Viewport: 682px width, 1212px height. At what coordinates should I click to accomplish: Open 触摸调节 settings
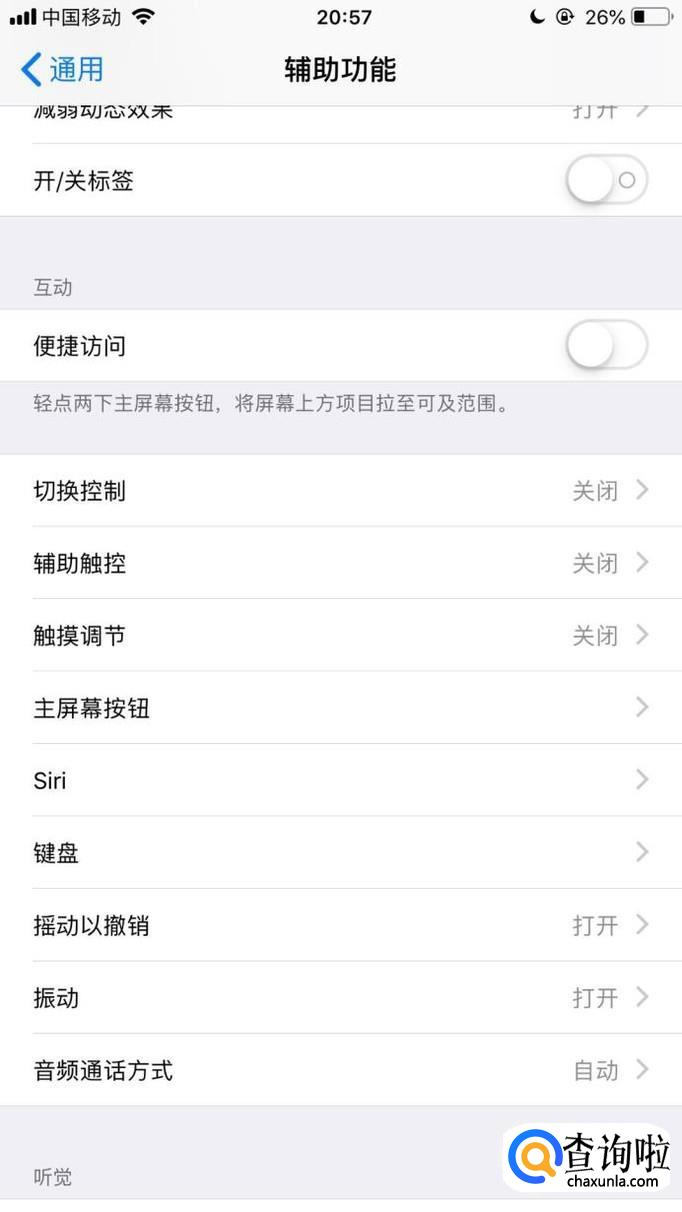click(341, 636)
